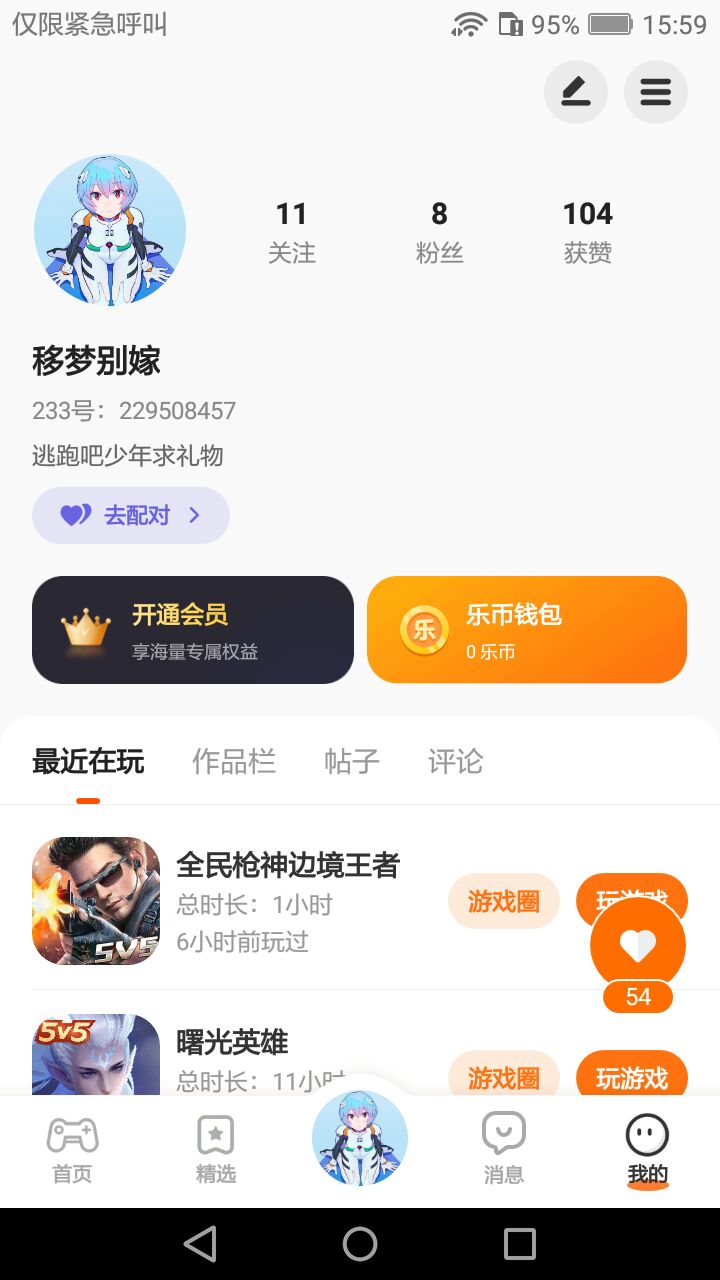Open the 开通会员 membership card
This screenshot has height=1280, width=720.
click(193, 630)
